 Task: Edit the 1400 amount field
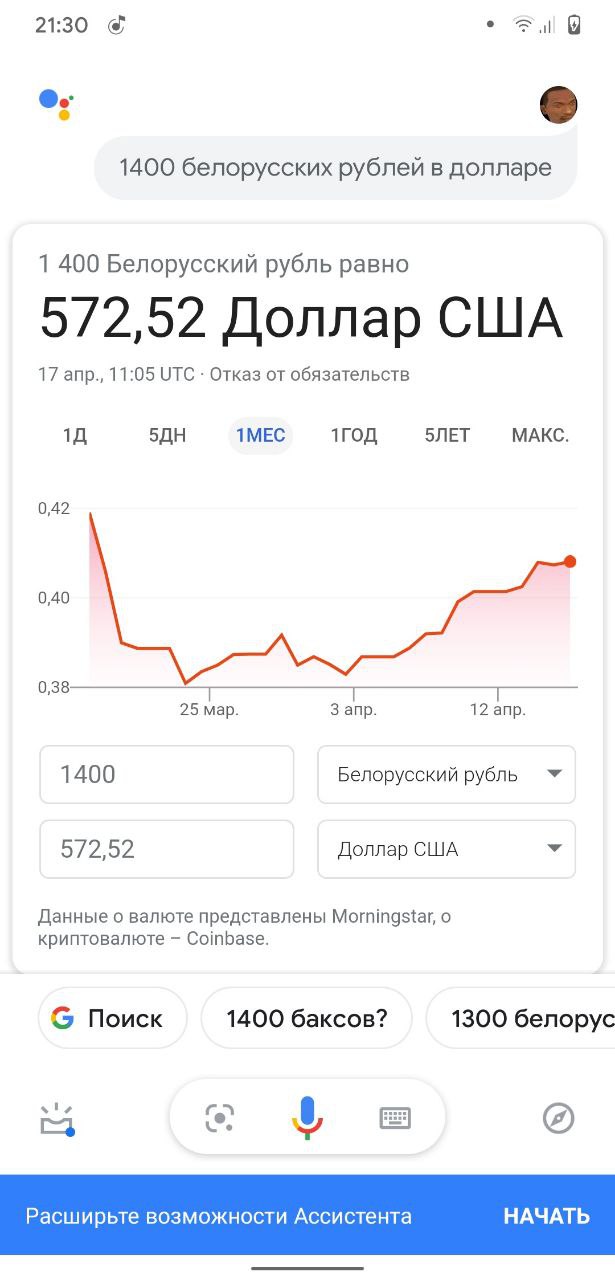tap(167, 774)
